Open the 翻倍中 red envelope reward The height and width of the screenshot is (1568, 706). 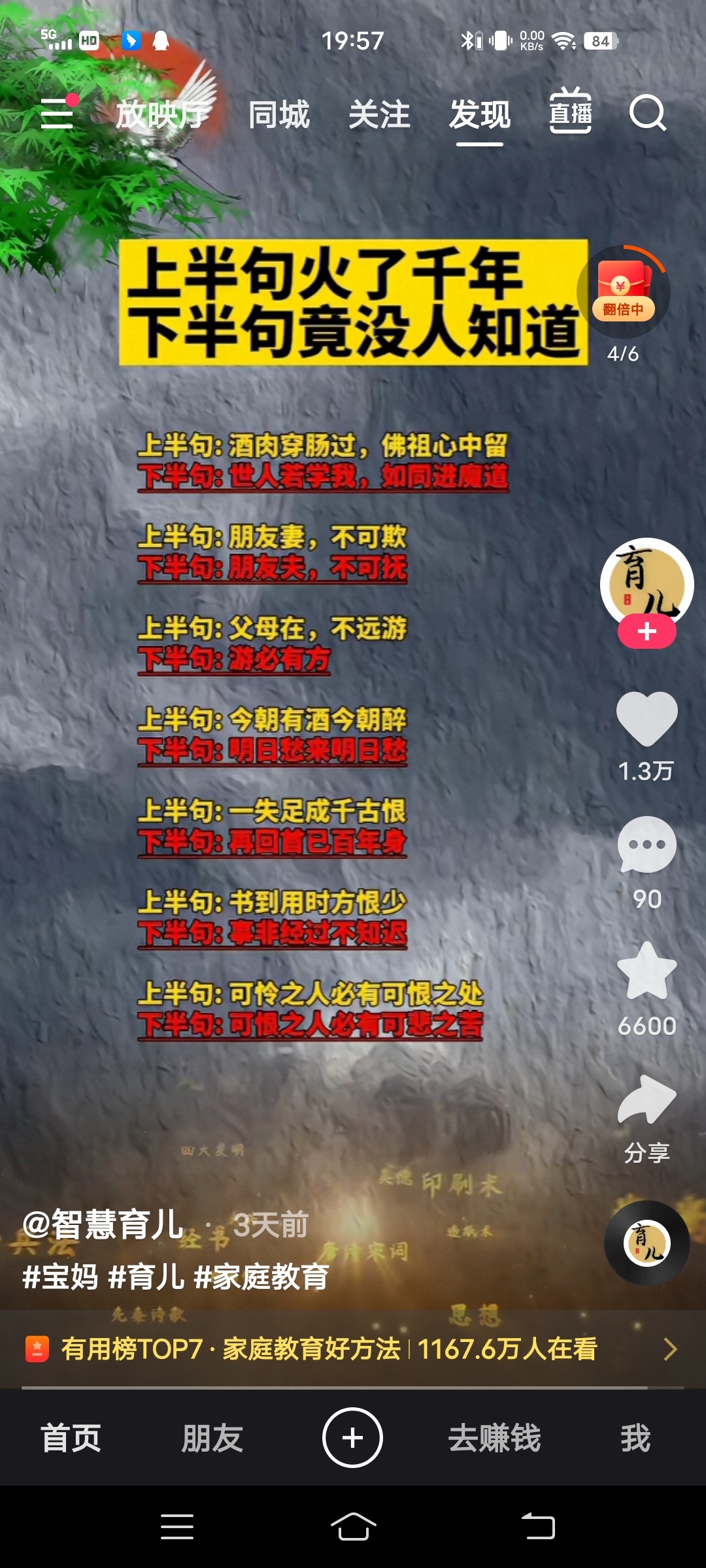(x=623, y=291)
